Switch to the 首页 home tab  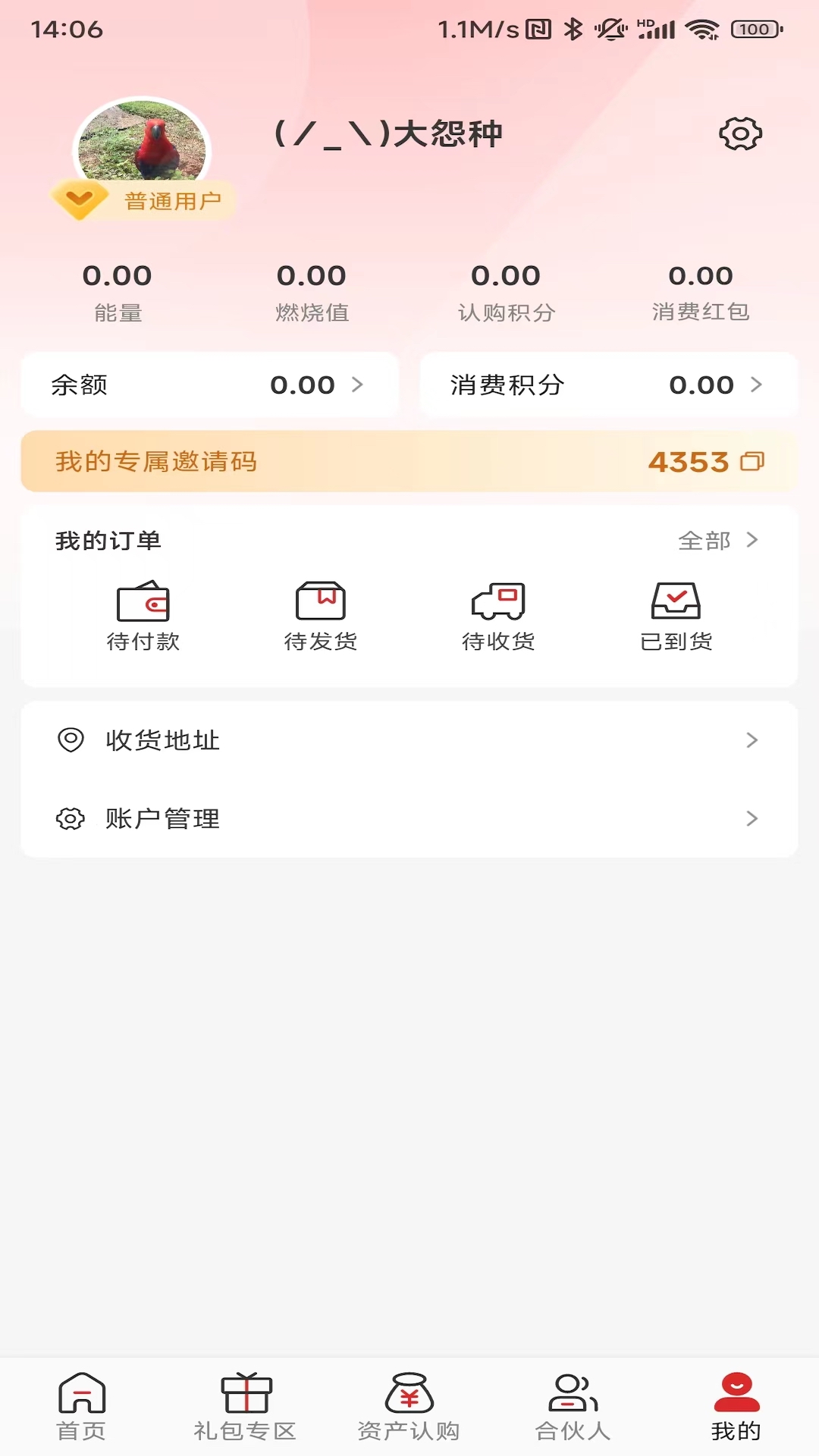[x=81, y=1407]
